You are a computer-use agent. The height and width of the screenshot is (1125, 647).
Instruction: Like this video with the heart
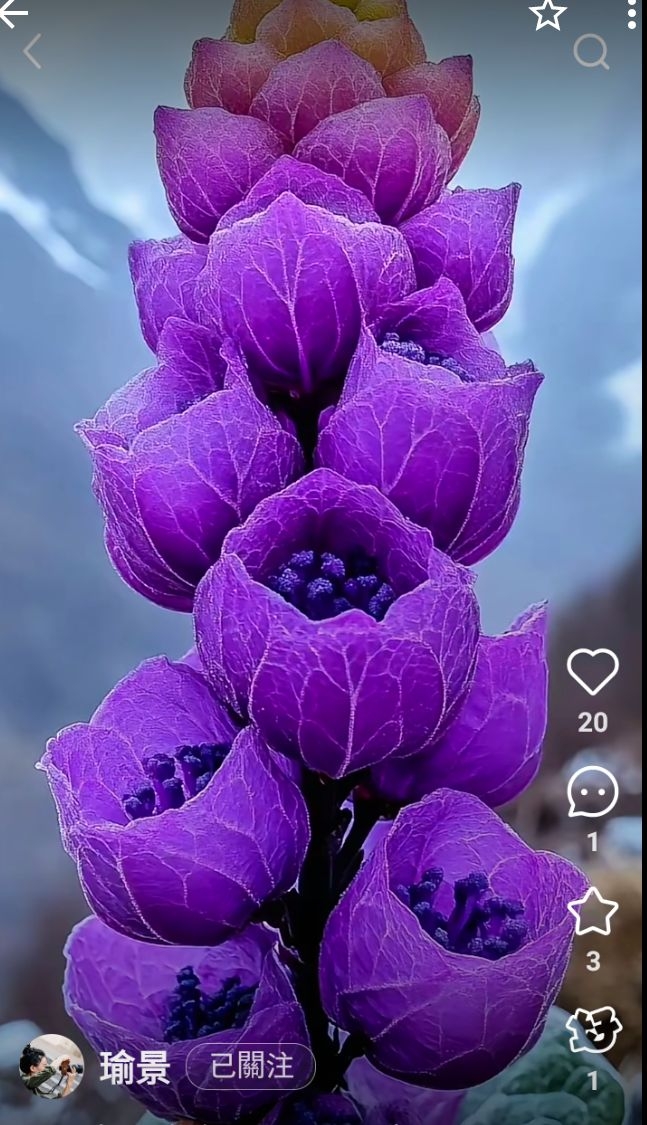[x=592, y=672]
